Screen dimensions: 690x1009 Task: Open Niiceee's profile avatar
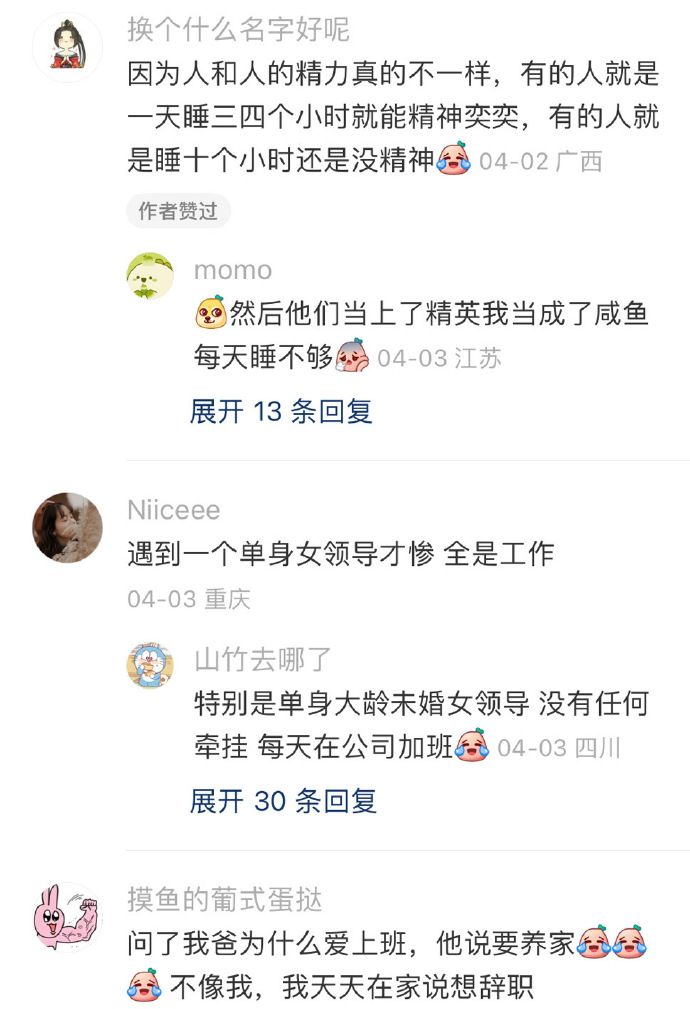pos(69,527)
